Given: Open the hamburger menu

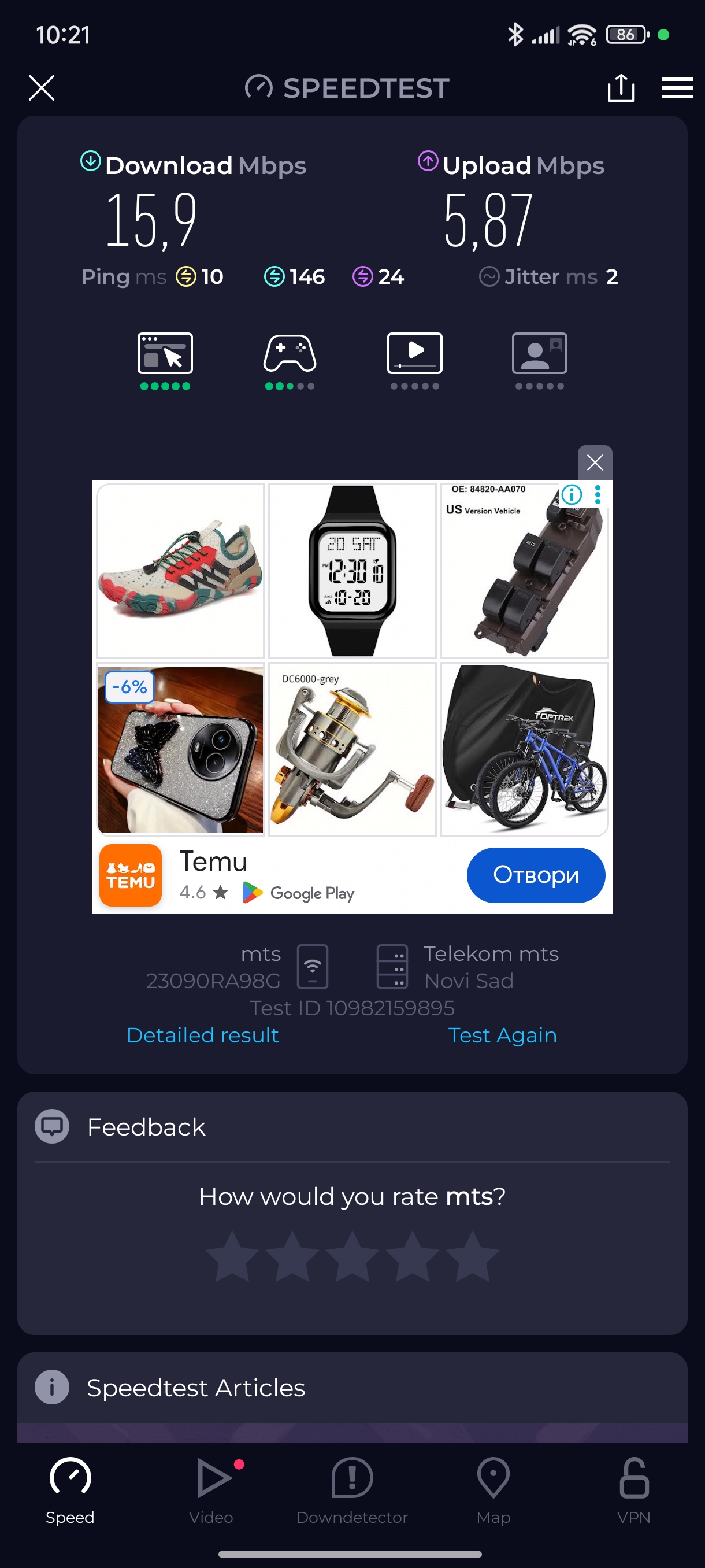Looking at the screenshot, I should click(677, 88).
